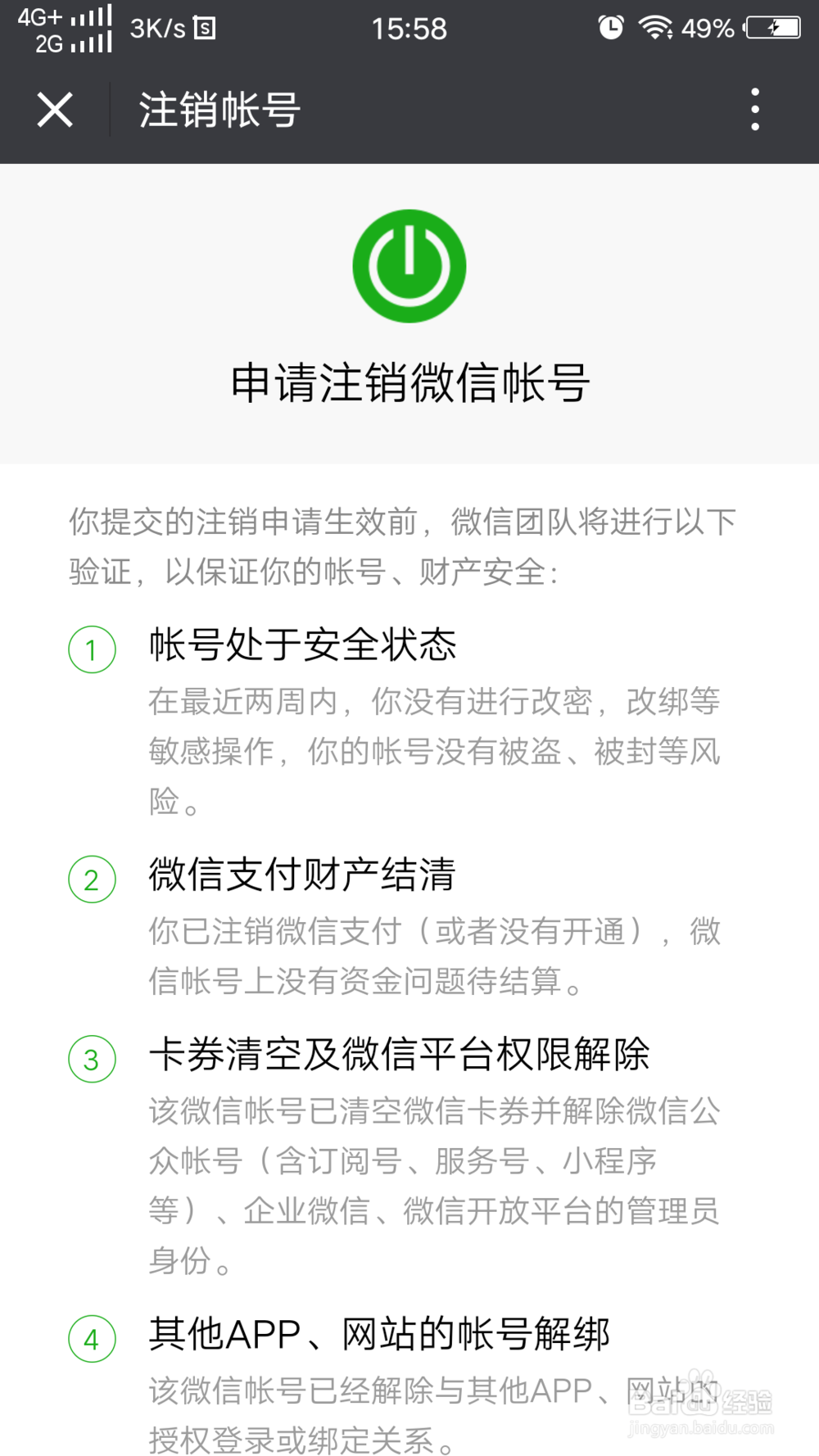819x1456 pixels.
Task: Tap the green power logout icon
Action: [409, 264]
